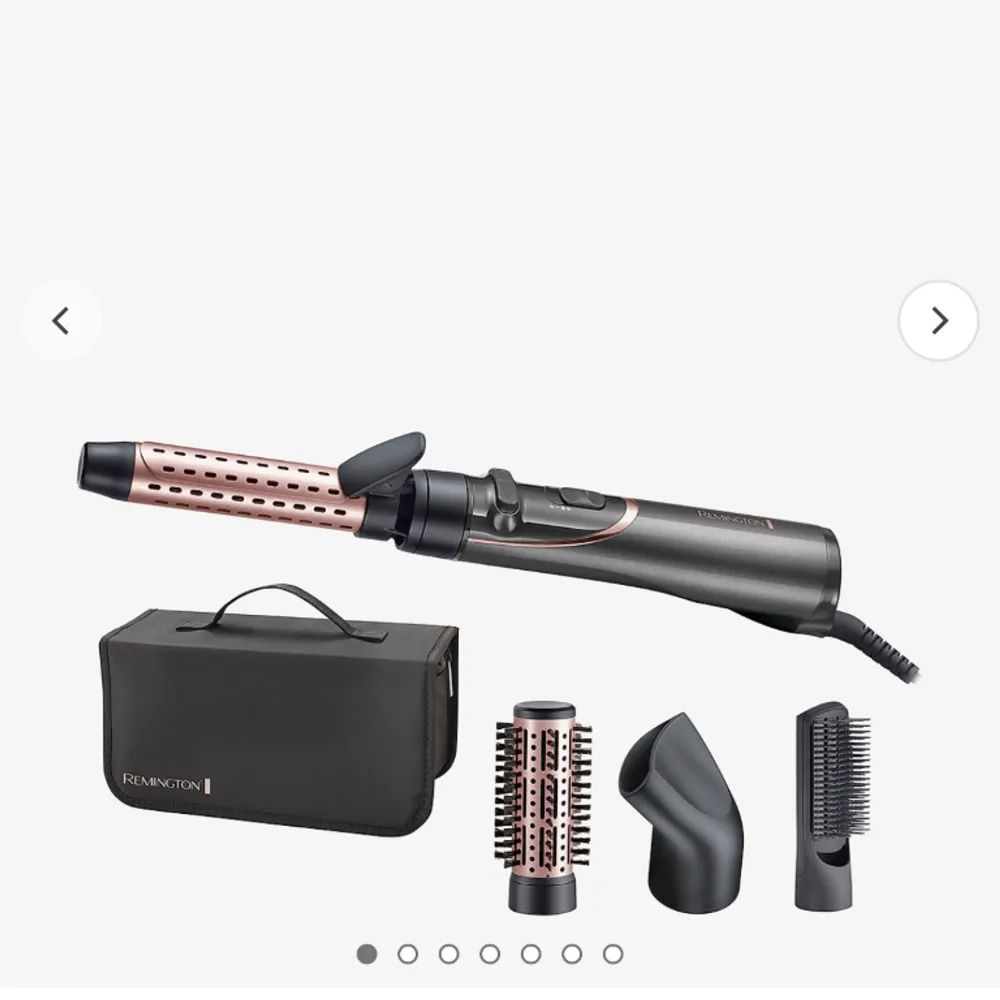
Task: Select the second page indicator dot
Action: pos(408,954)
